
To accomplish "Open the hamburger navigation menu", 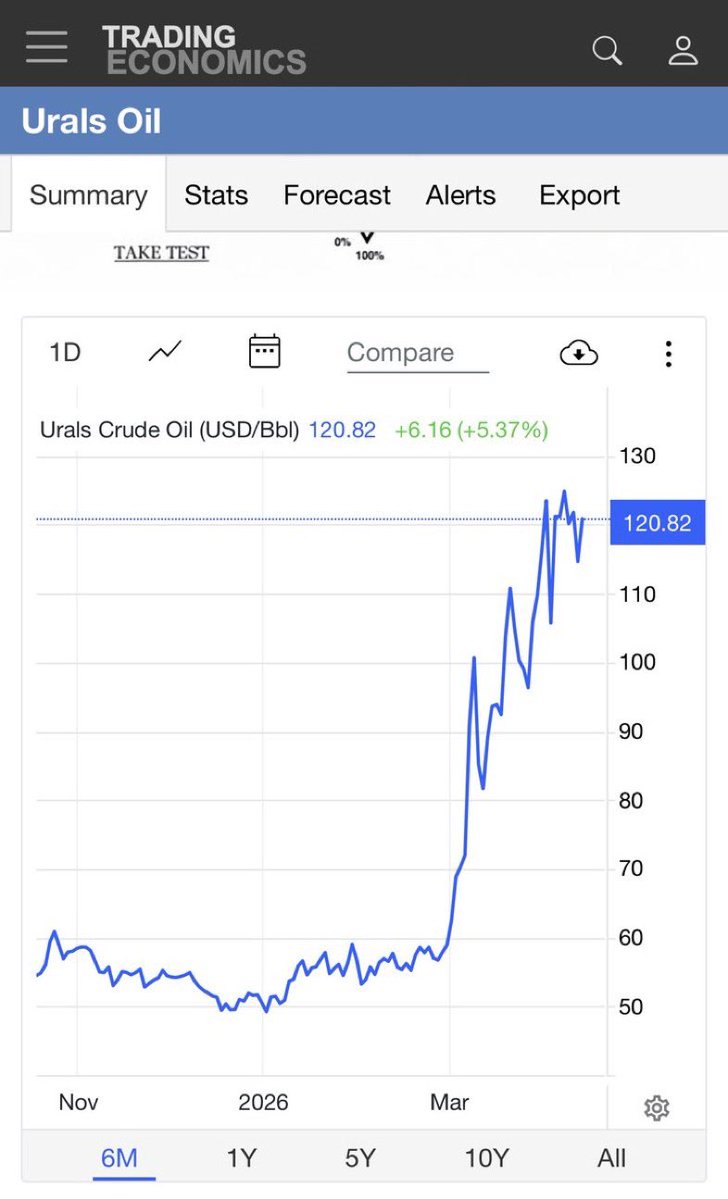I will 47,47.
